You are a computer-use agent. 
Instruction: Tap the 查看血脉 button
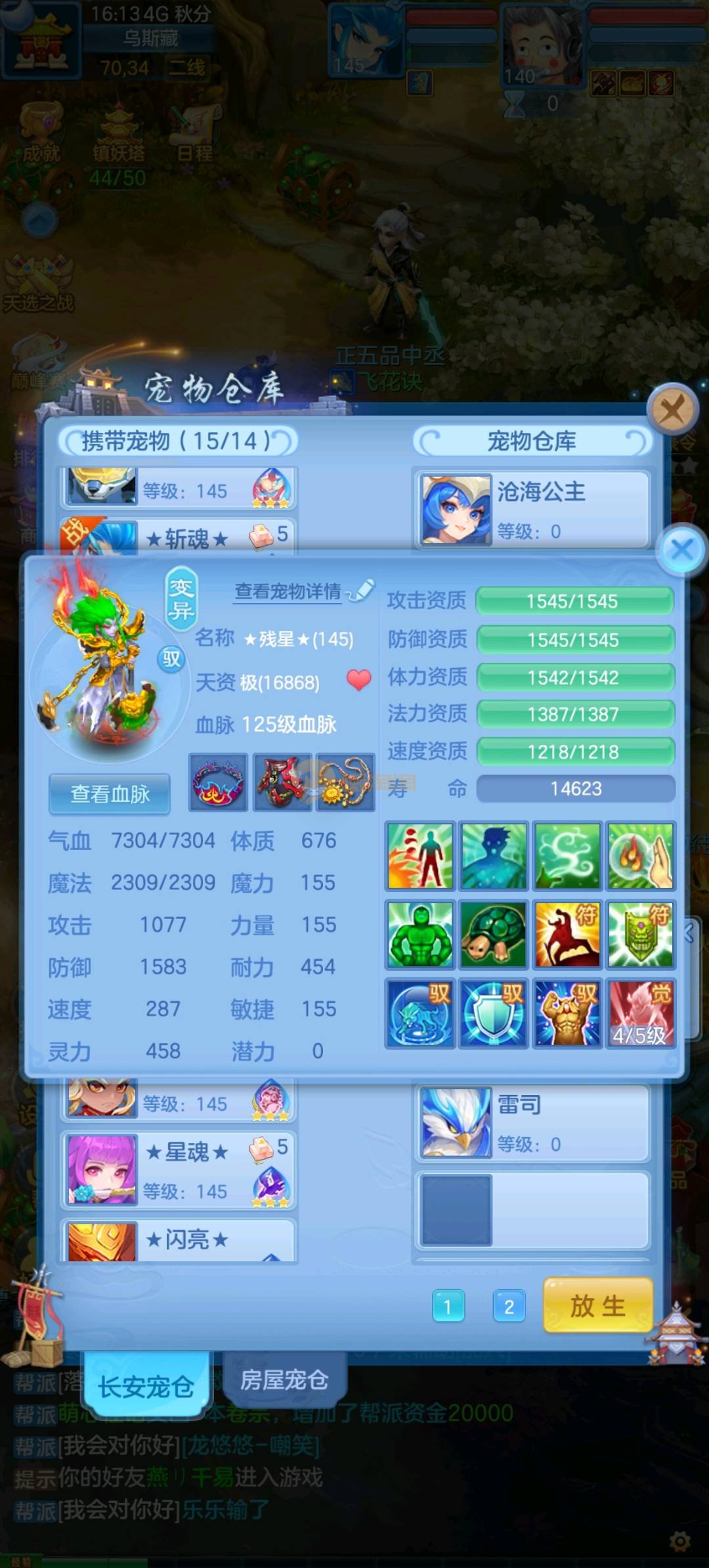tap(110, 794)
